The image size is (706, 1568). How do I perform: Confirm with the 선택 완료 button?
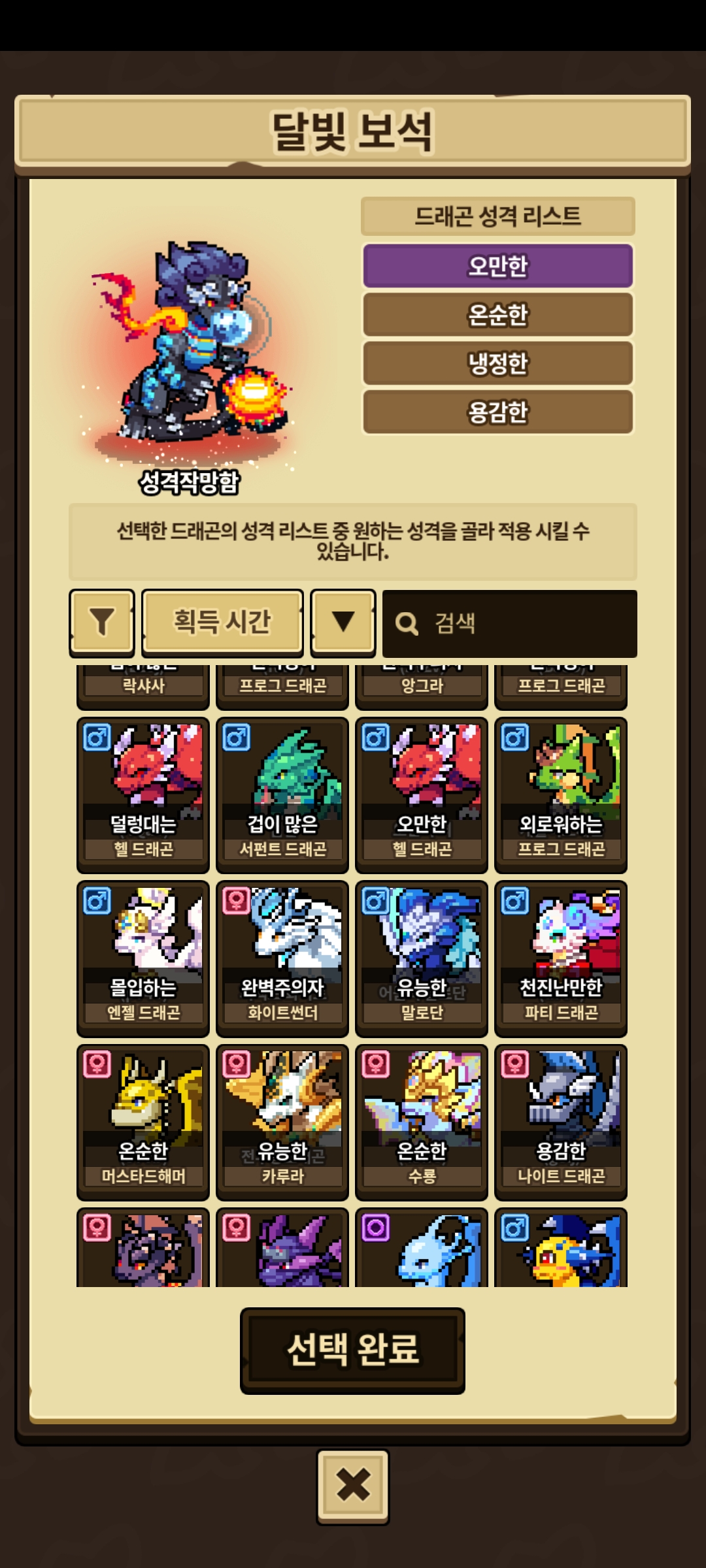click(352, 1349)
